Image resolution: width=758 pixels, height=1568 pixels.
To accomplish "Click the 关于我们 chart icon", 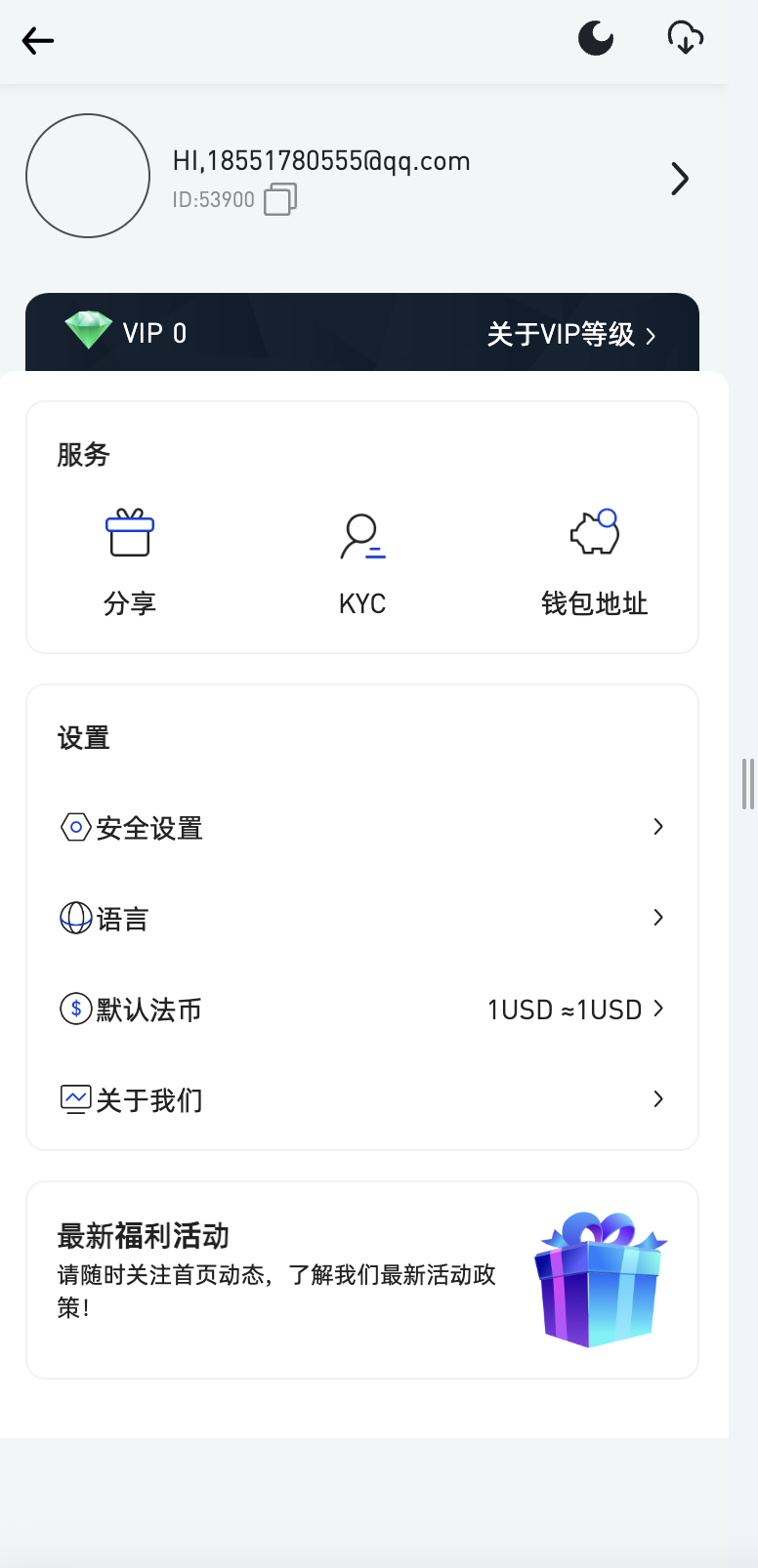I will click(73, 1098).
